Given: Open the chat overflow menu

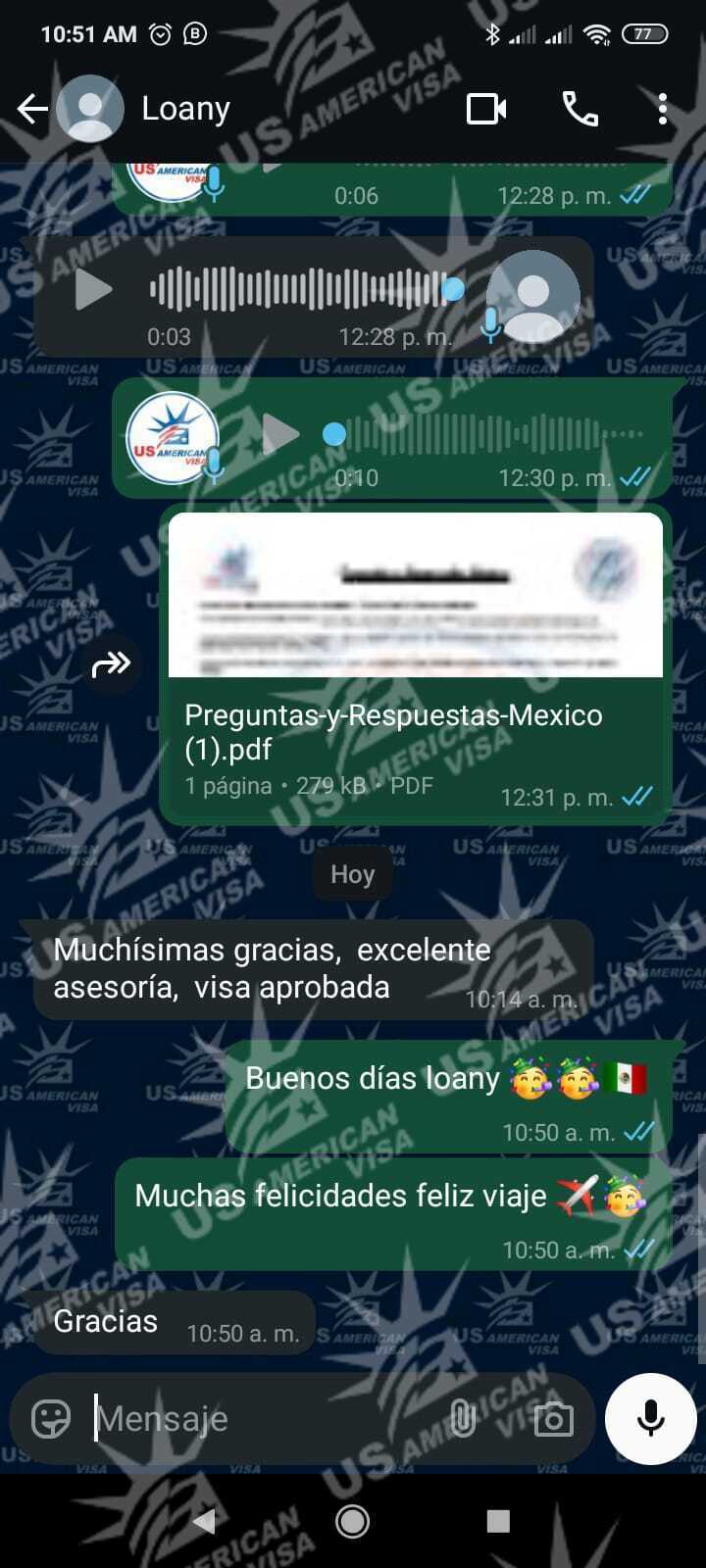Looking at the screenshot, I should coord(663,109).
